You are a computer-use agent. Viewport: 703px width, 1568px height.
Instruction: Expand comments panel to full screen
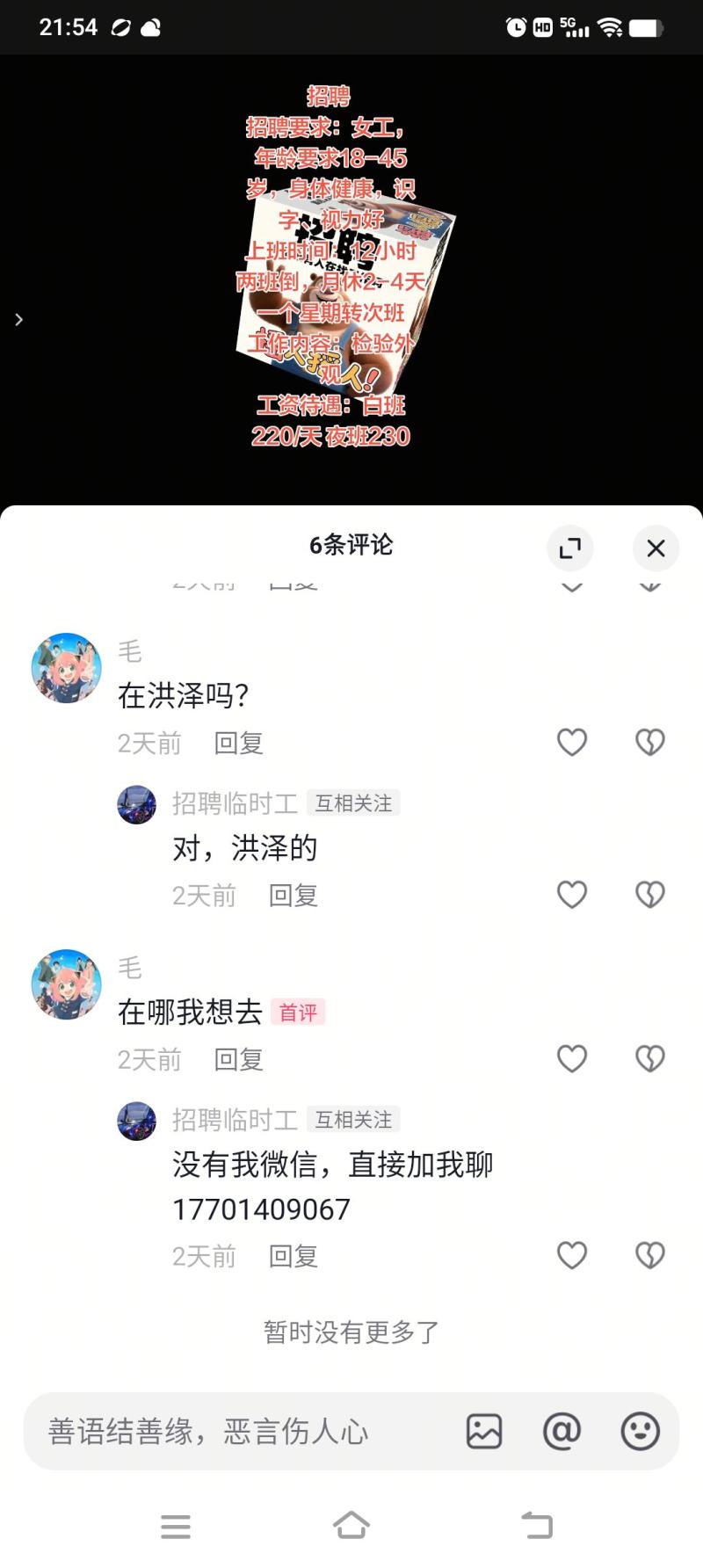(x=570, y=548)
